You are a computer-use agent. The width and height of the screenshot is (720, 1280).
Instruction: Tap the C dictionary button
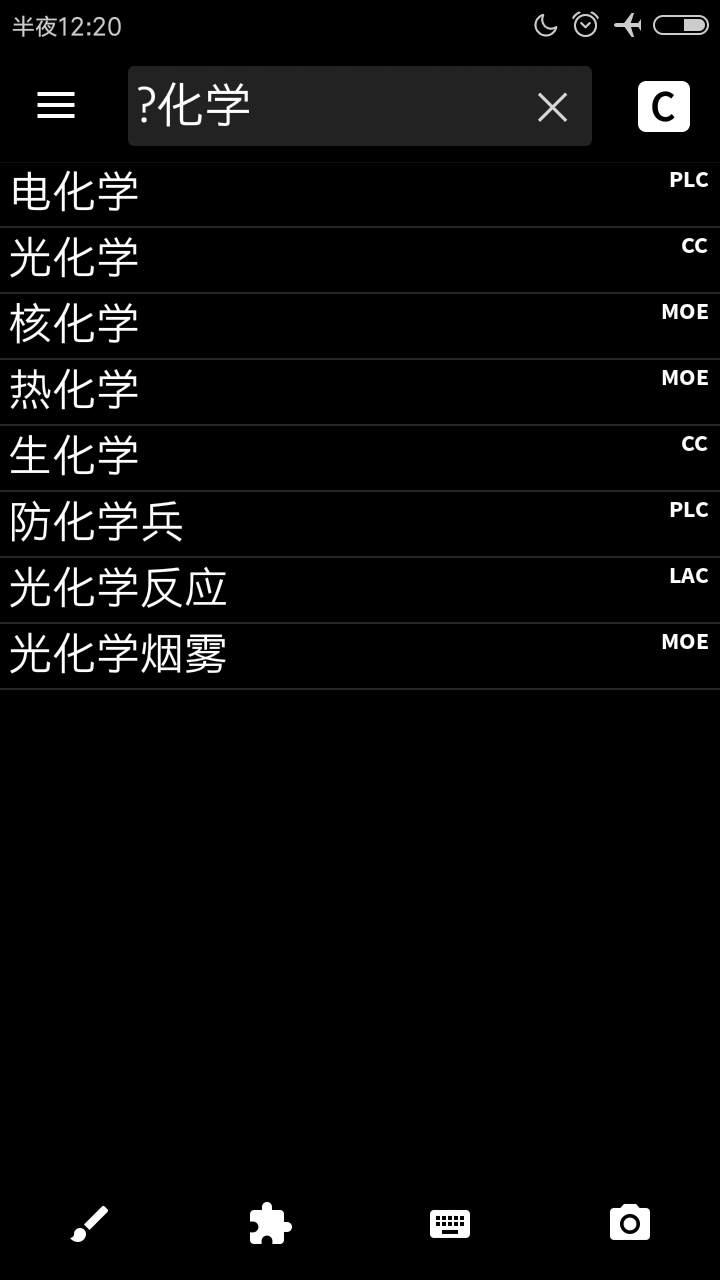664,106
